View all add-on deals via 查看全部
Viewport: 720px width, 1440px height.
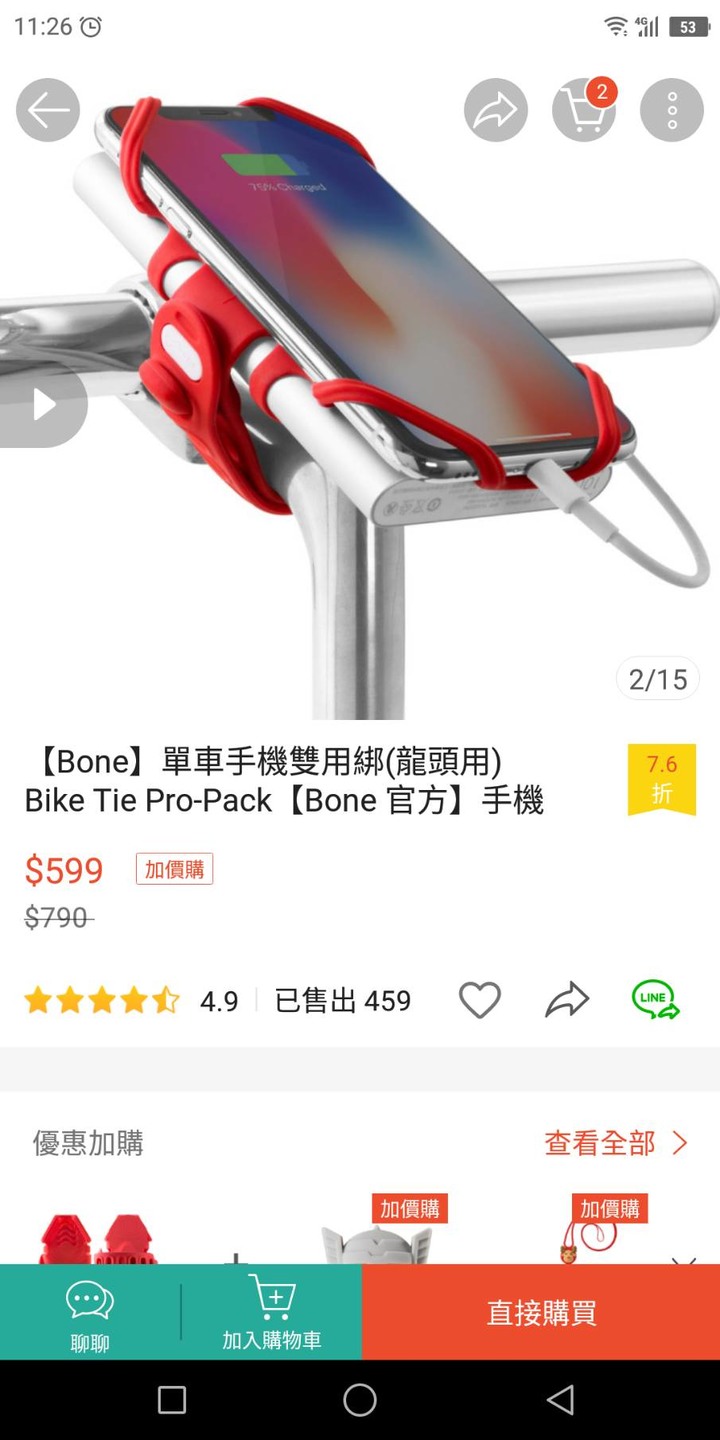[616, 1143]
